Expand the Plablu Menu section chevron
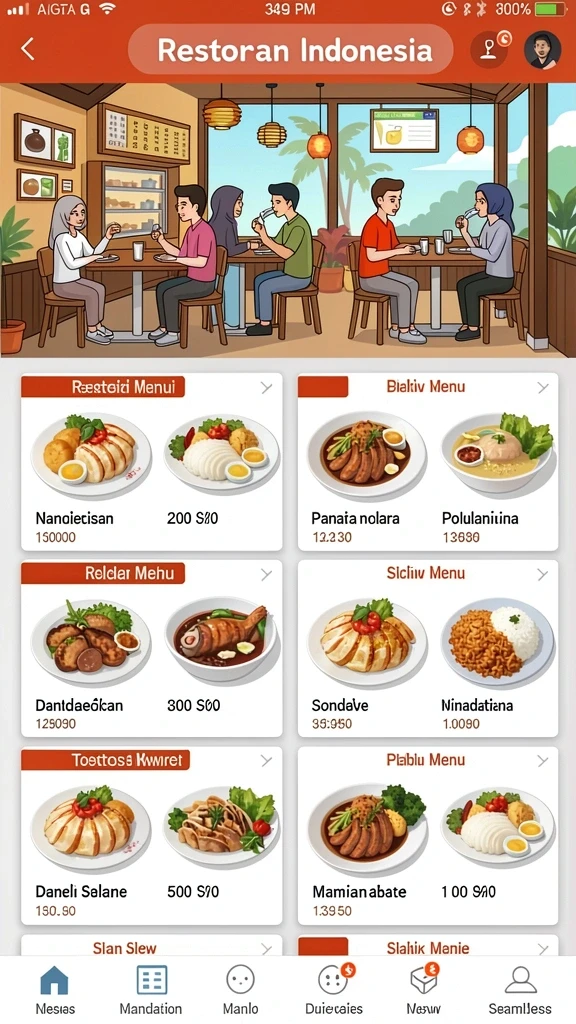The height and width of the screenshot is (1024, 576). 542,761
